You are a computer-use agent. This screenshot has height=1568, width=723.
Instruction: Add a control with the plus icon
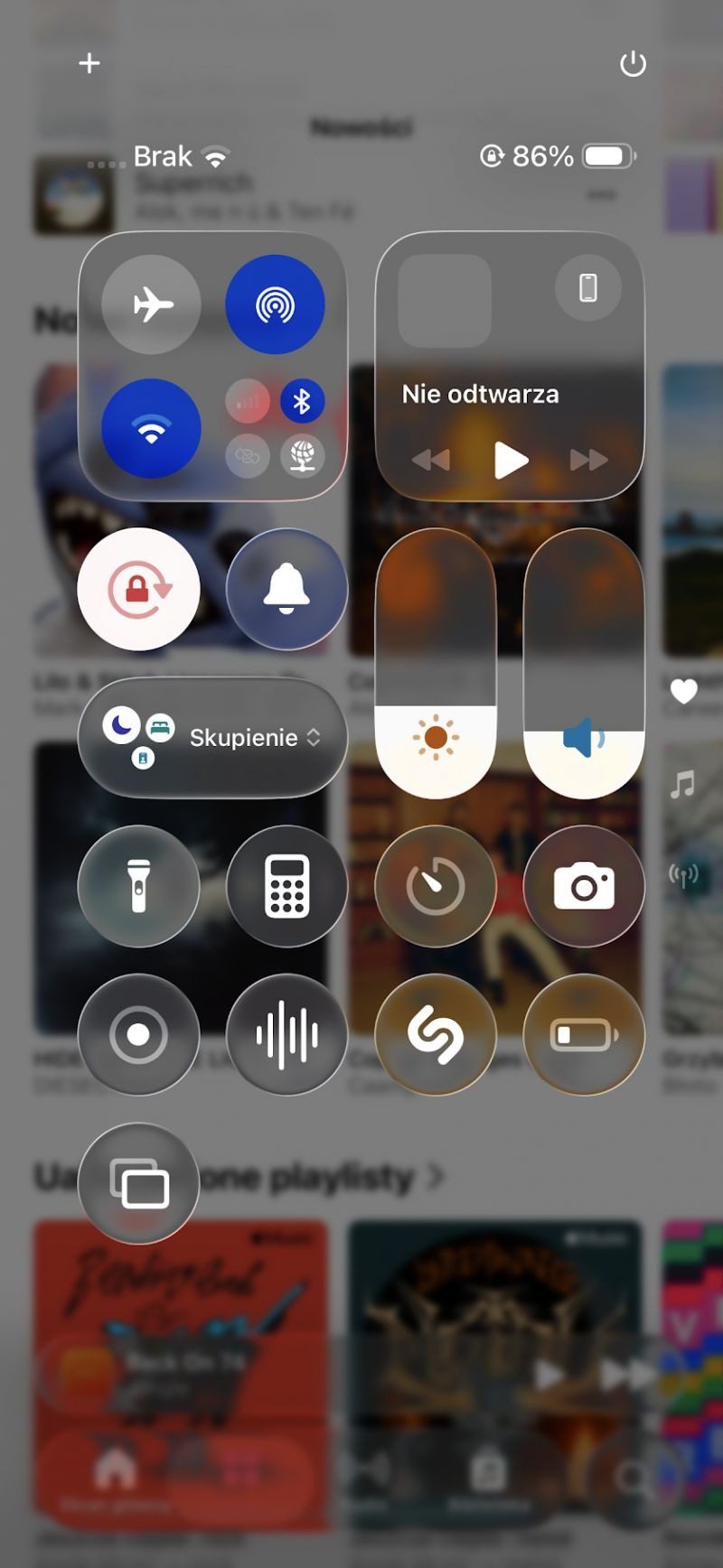[89, 63]
